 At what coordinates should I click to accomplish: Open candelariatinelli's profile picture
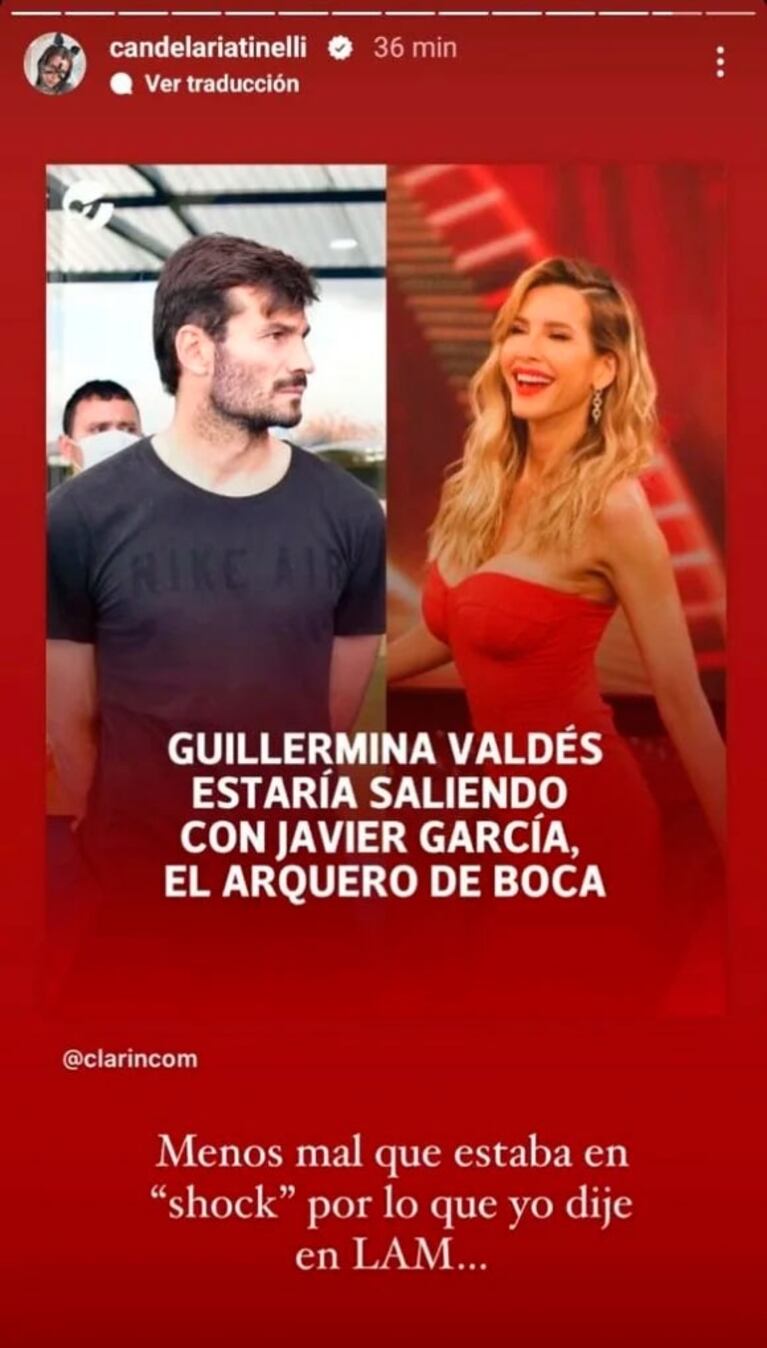click(54, 63)
